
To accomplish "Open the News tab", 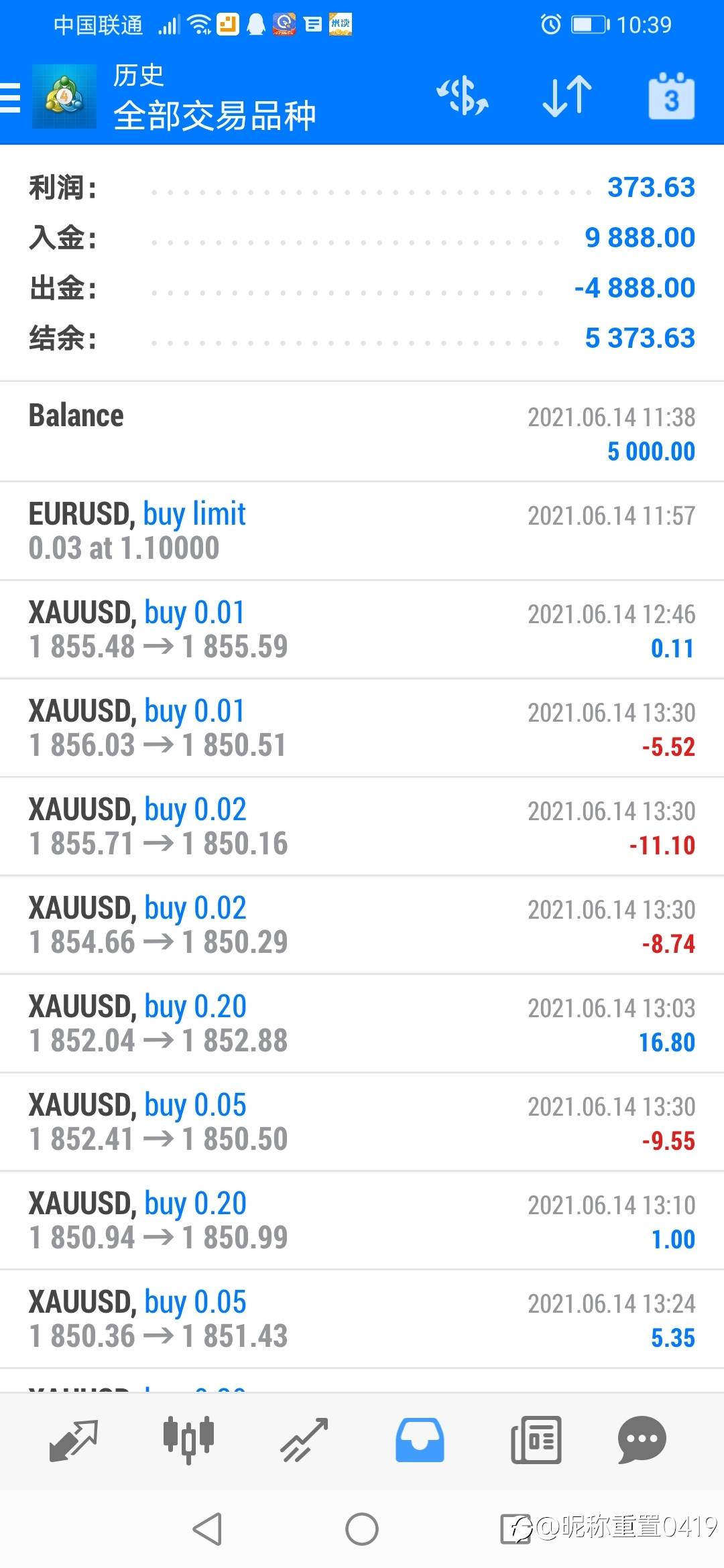I will (x=536, y=1440).
